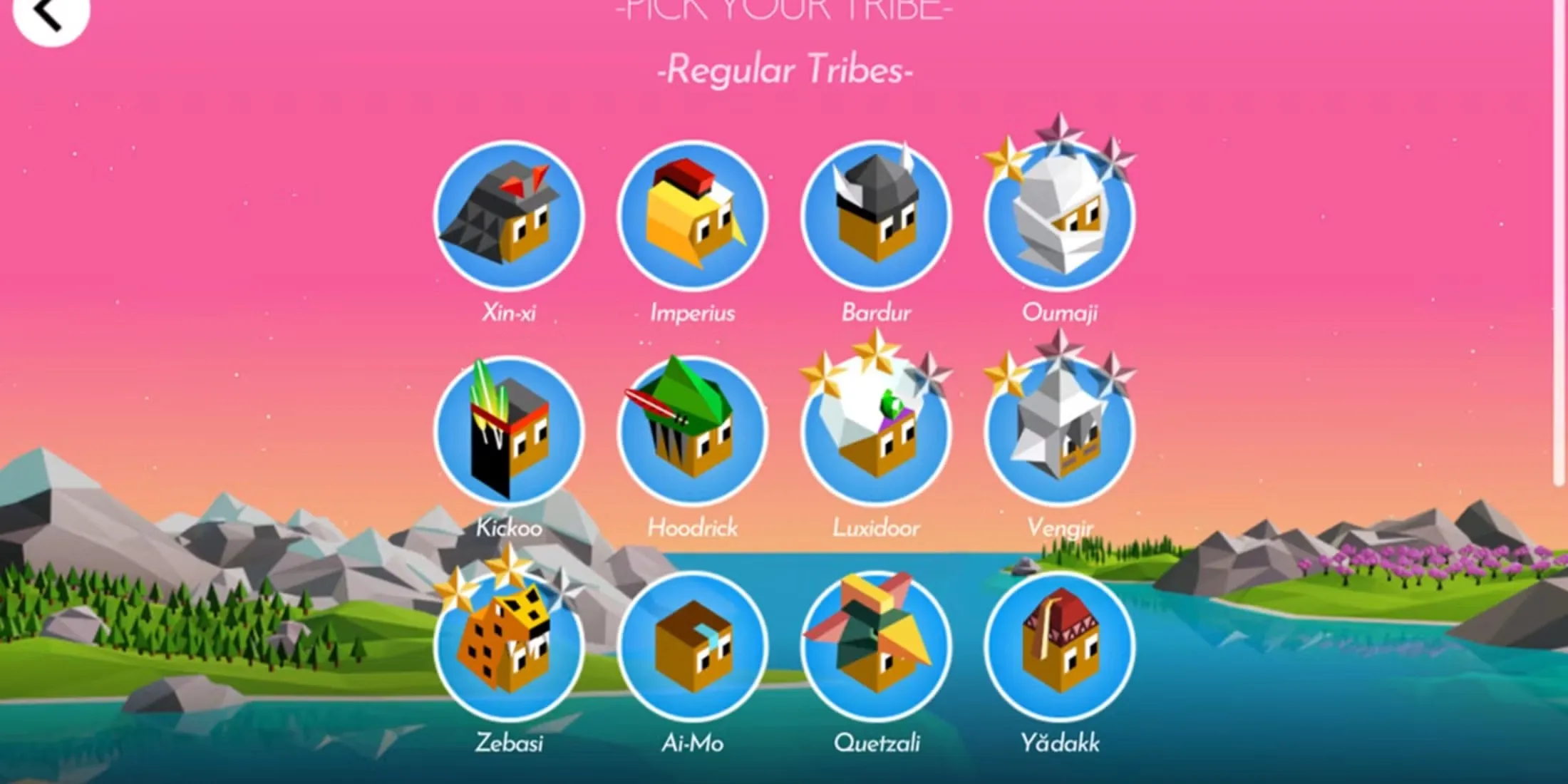Choose the Zebasi tribe
This screenshot has width=1568, height=784.
[509, 647]
